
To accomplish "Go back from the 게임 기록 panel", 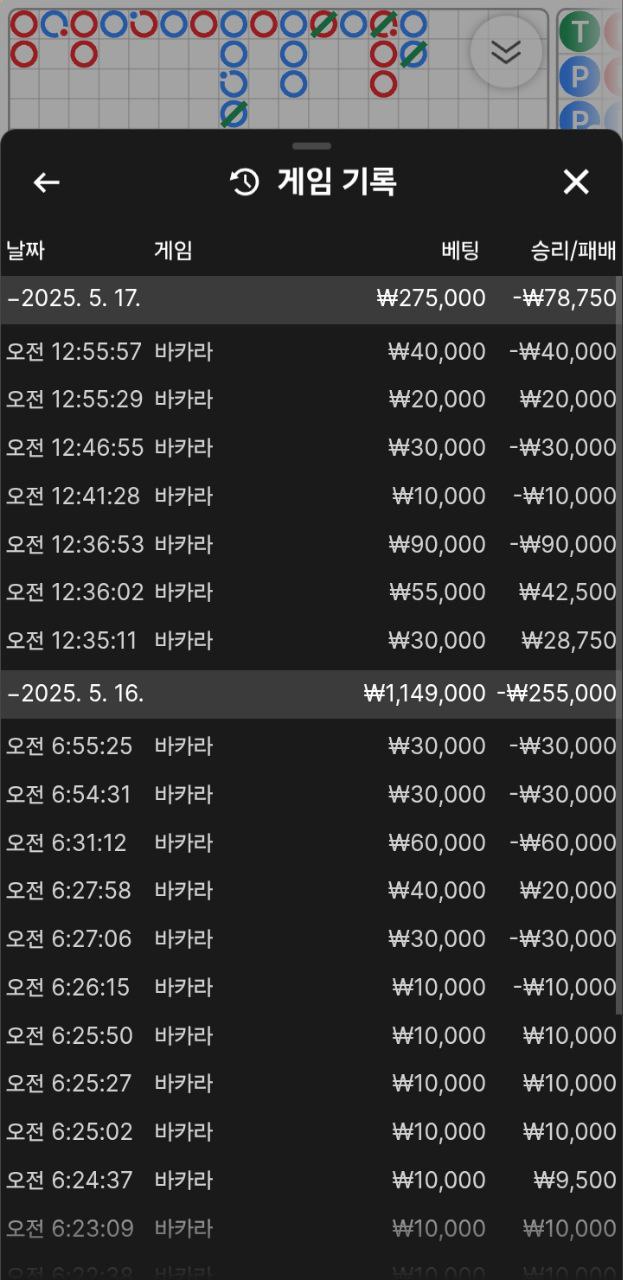I will pyautogui.click(x=47, y=182).
